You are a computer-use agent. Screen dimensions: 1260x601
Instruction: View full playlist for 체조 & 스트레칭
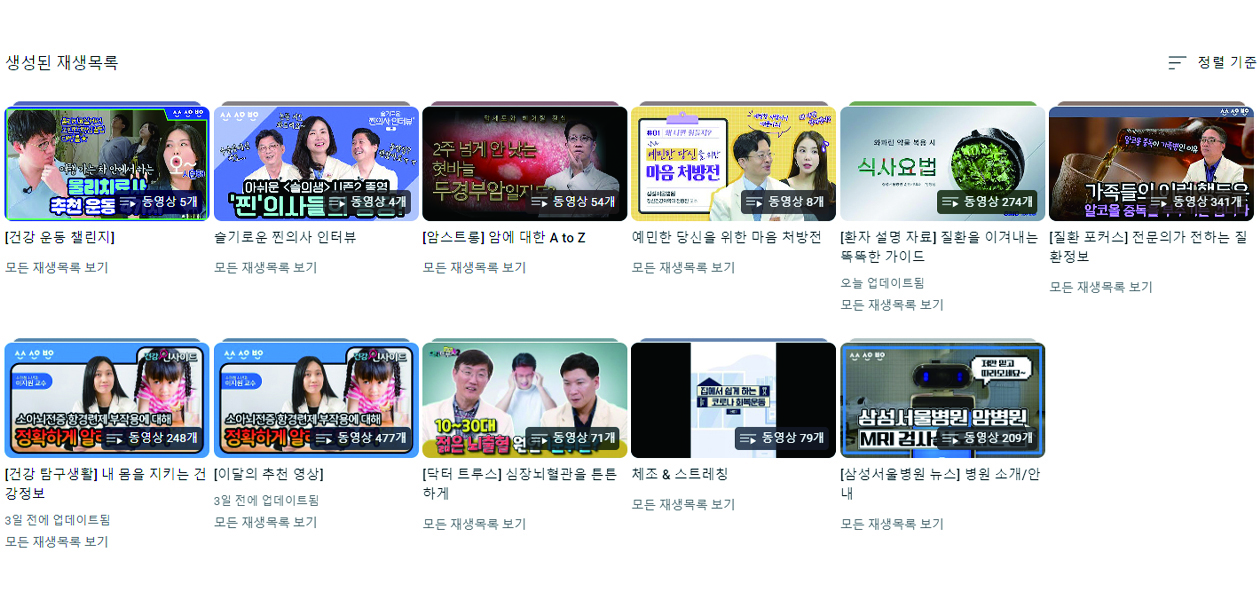(x=683, y=505)
